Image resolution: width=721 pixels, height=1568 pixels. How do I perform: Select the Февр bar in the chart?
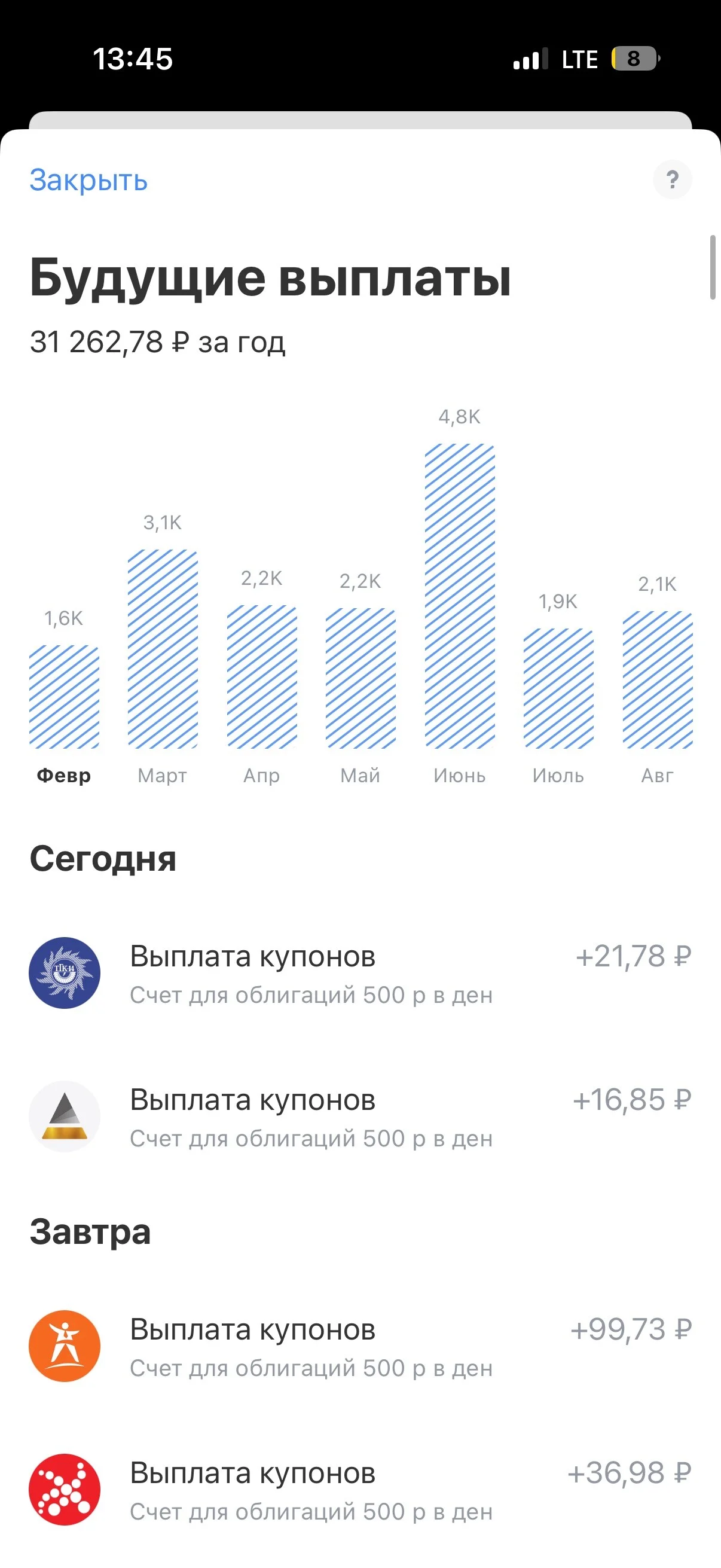pos(64,696)
